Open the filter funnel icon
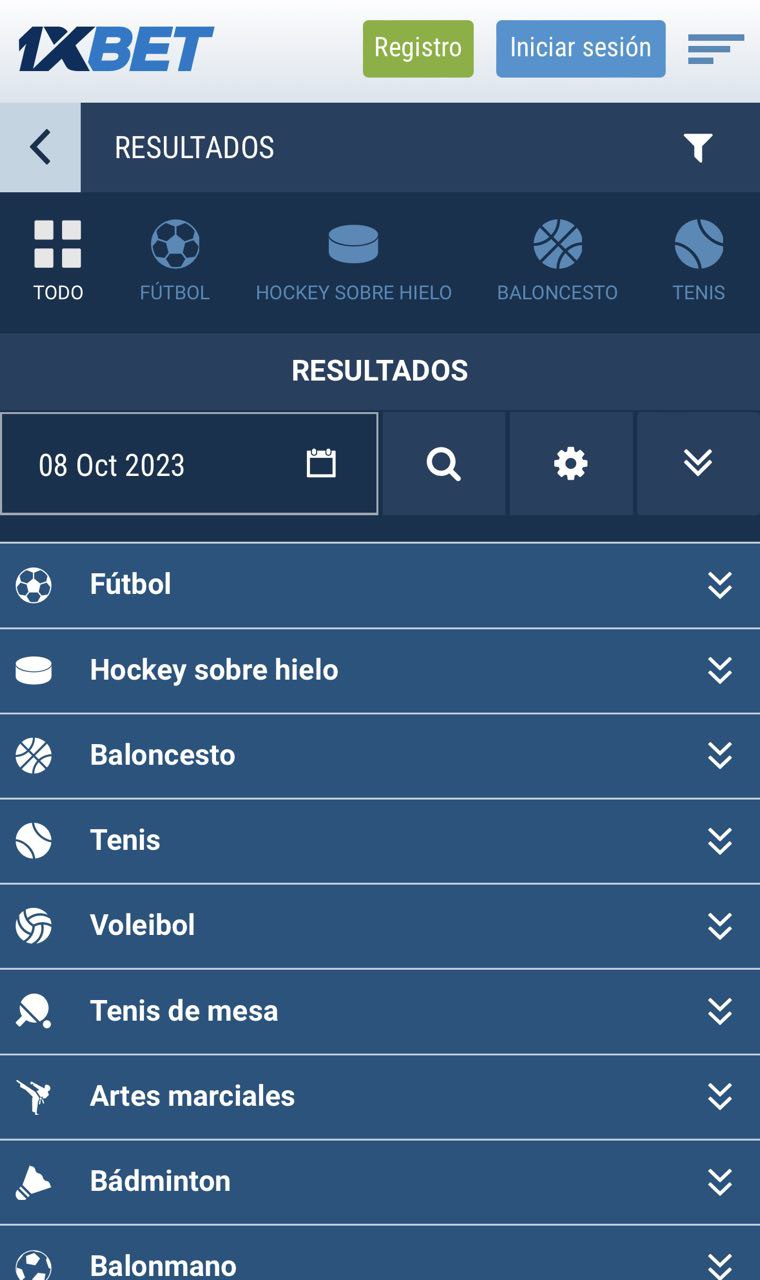This screenshot has height=1280, width=760. coord(698,148)
